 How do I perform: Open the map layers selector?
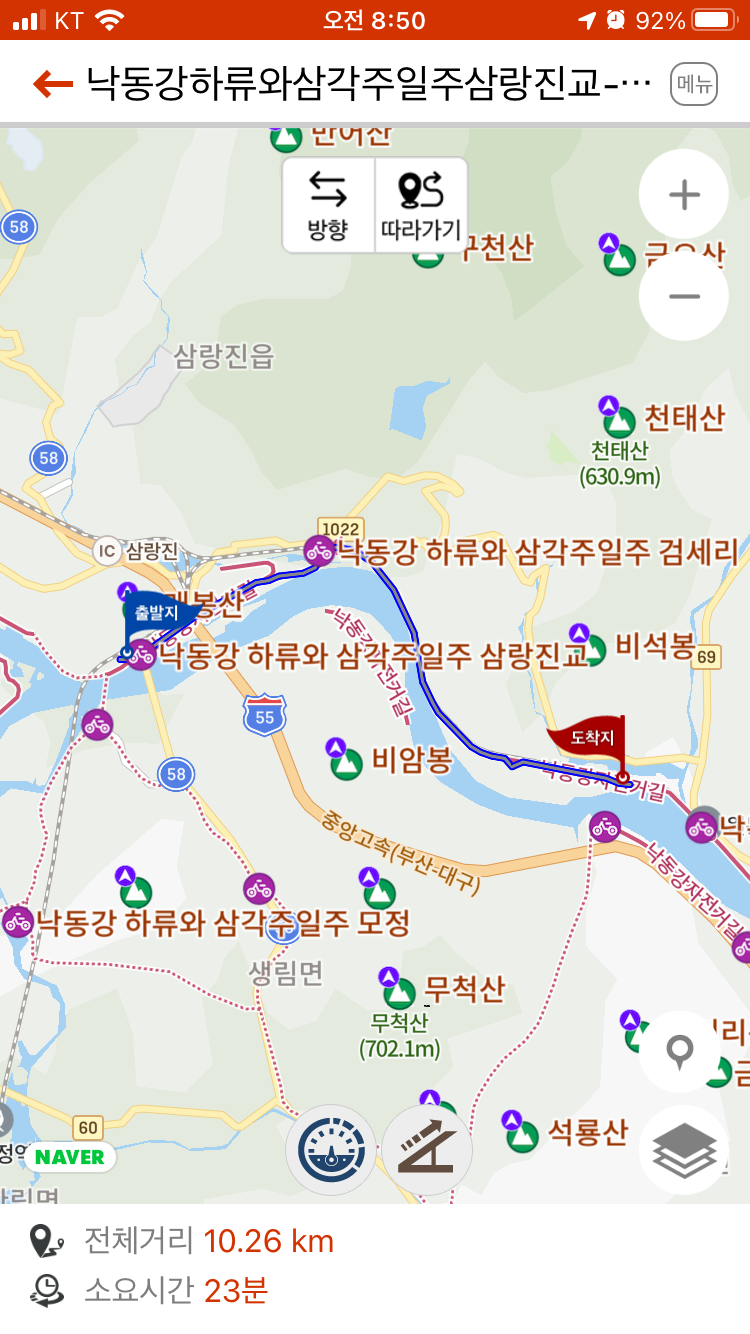click(x=684, y=1149)
